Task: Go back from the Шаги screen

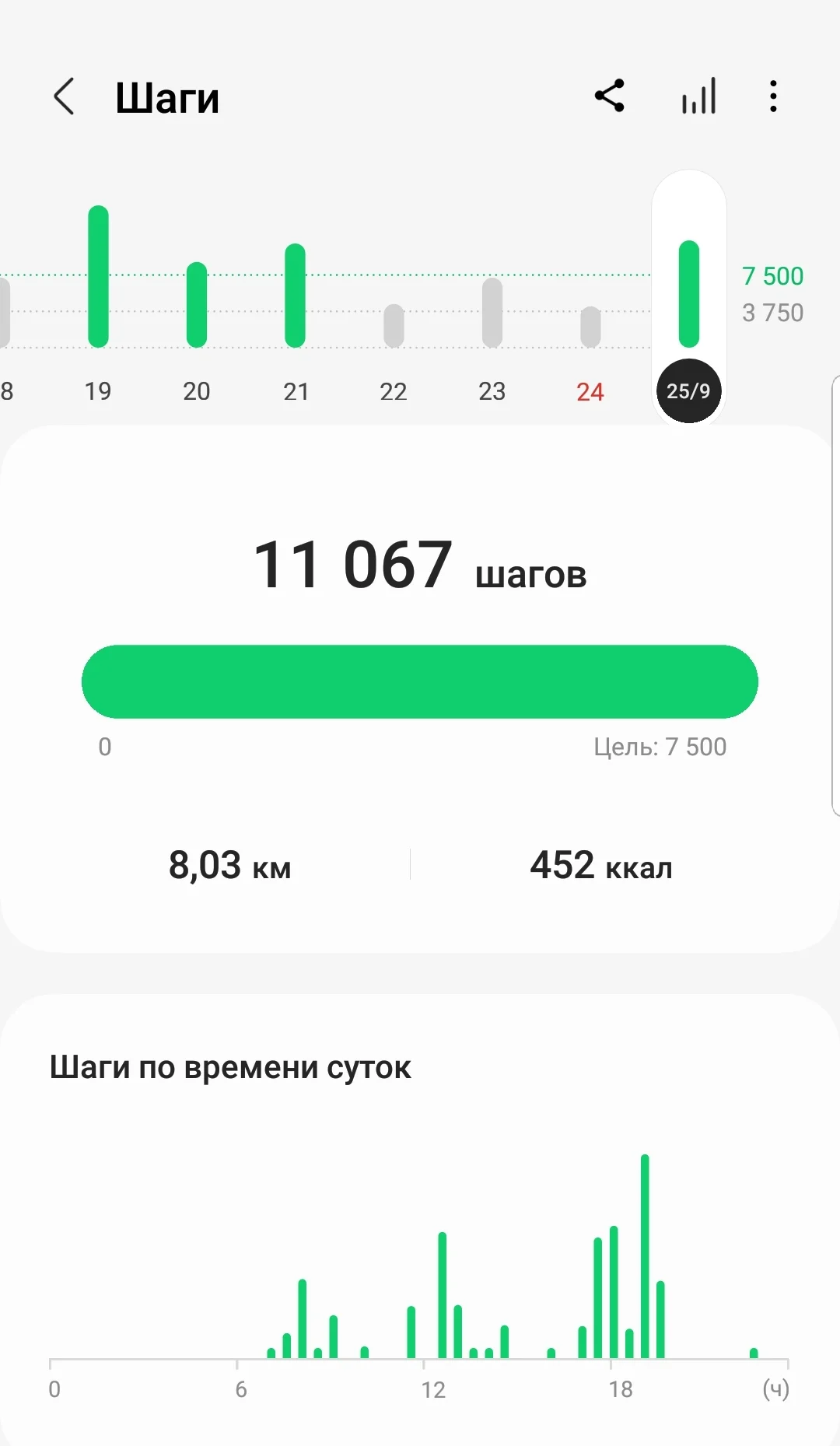Action: tap(65, 97)
